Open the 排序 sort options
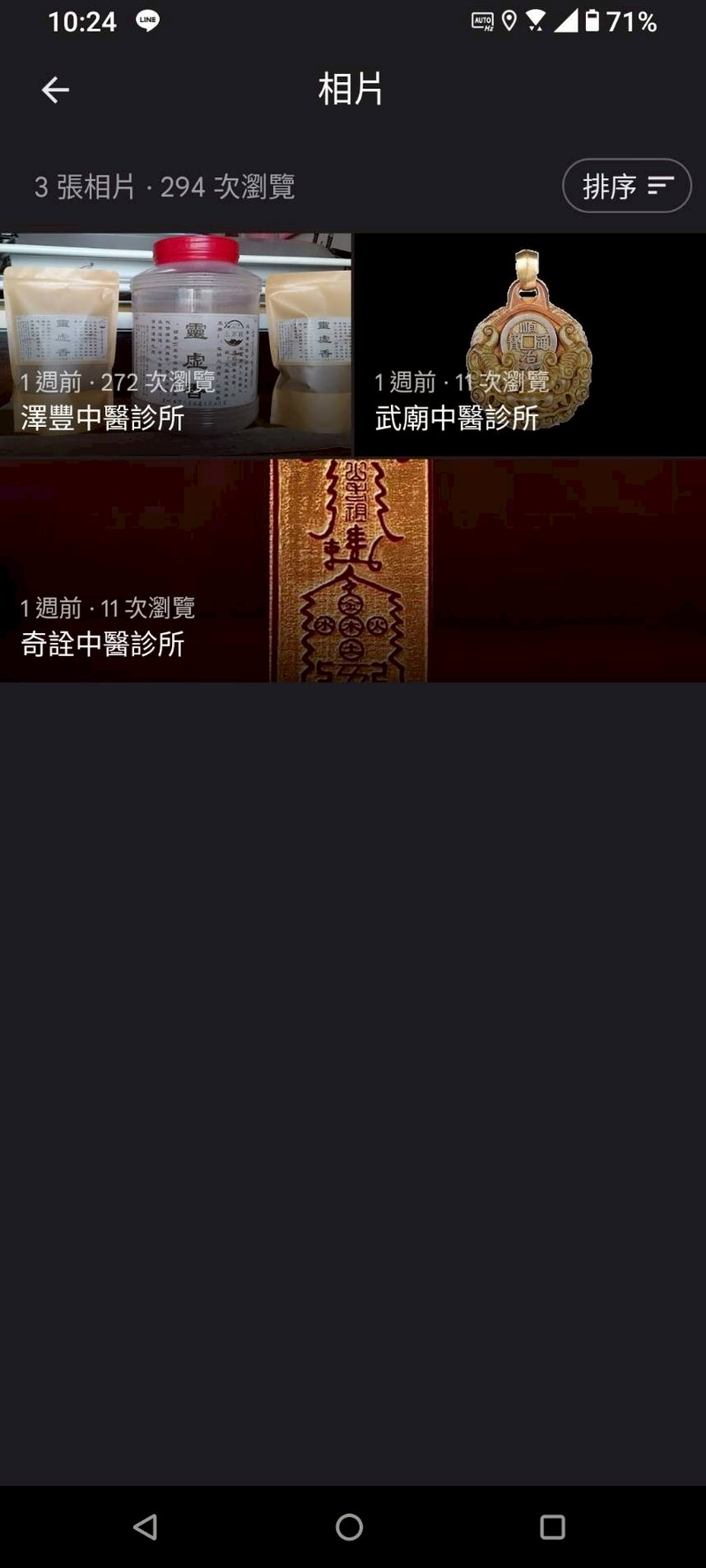Viewport: 706px width, 1568px height. [x=627, y=186]
